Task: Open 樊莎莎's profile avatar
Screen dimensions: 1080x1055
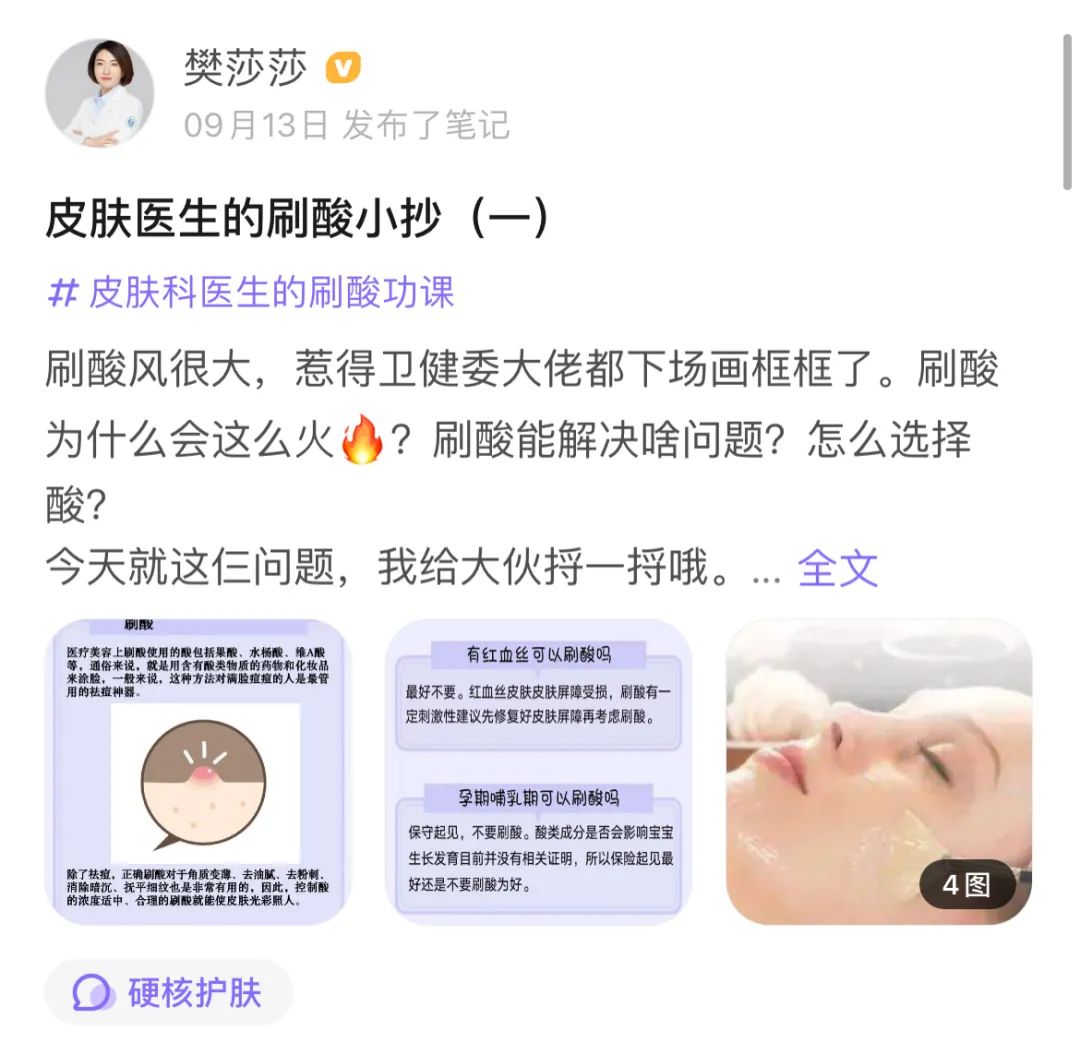Action: [x=100, y=94]
